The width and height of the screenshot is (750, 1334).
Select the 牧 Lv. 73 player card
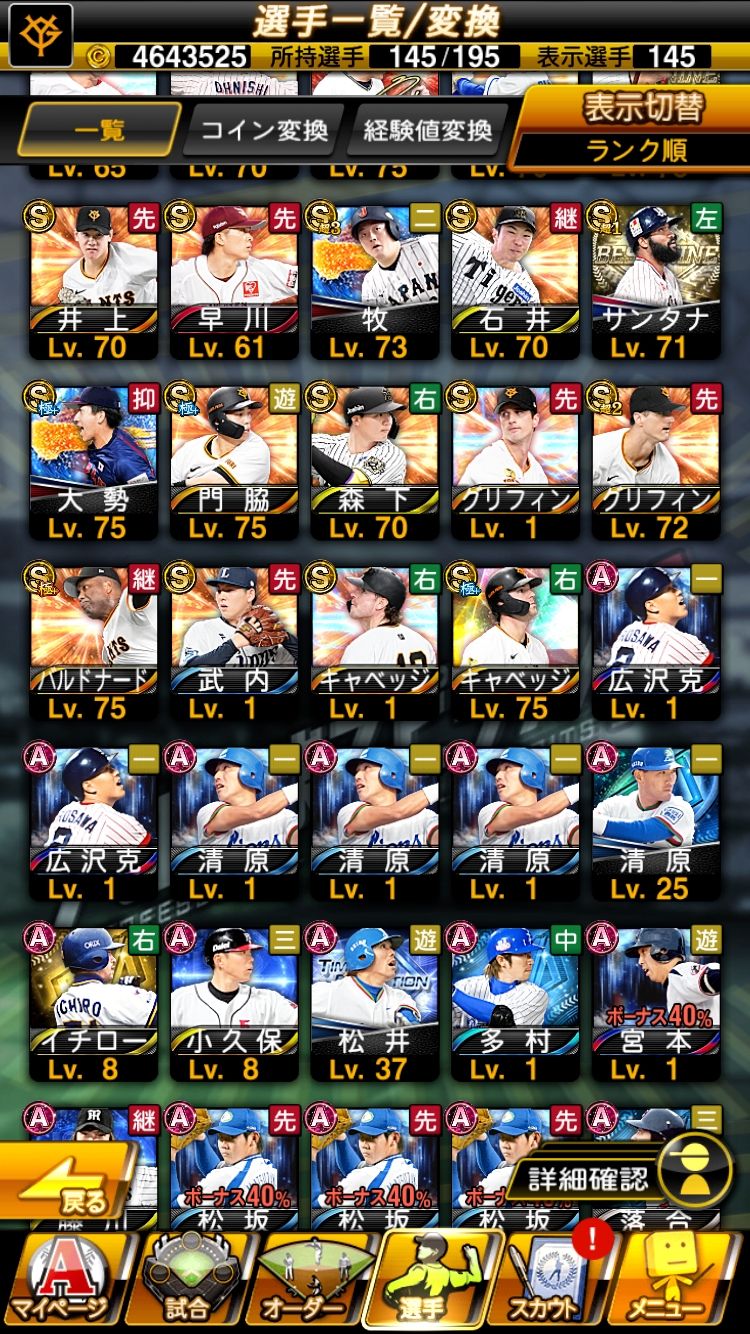374,282
